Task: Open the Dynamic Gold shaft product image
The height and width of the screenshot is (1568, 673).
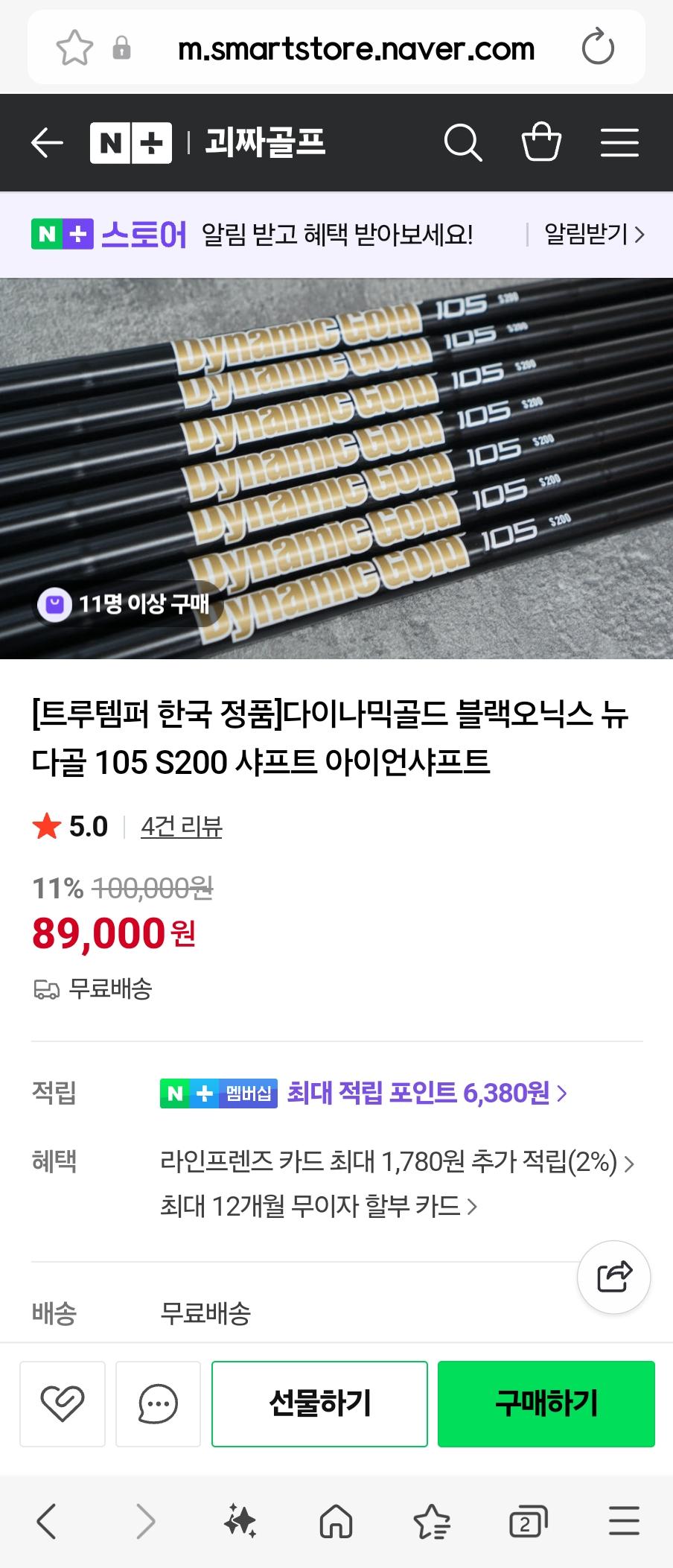Action: (x=336, y=468)
